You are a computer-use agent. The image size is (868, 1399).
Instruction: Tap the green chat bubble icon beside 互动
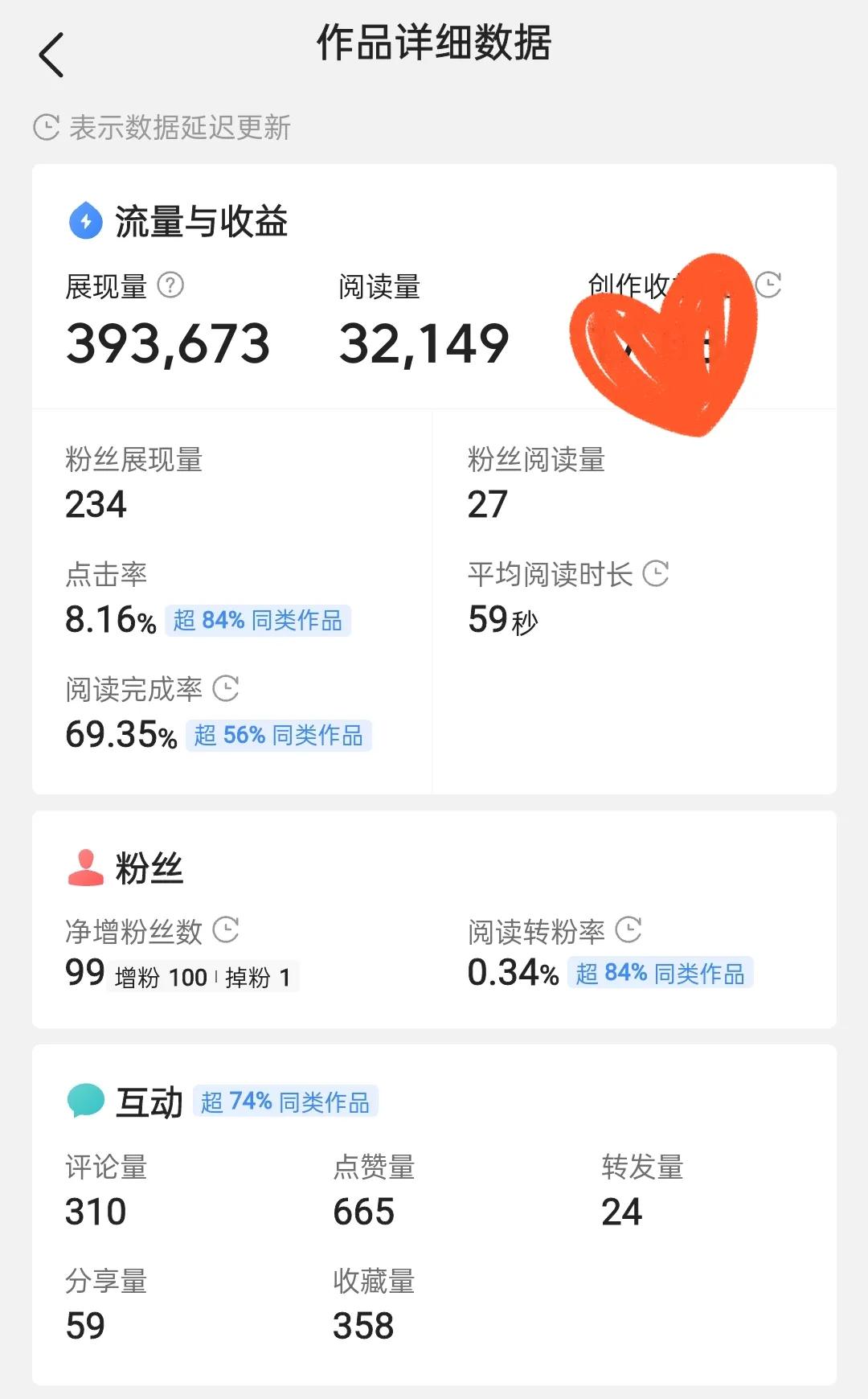(86, 1100)
